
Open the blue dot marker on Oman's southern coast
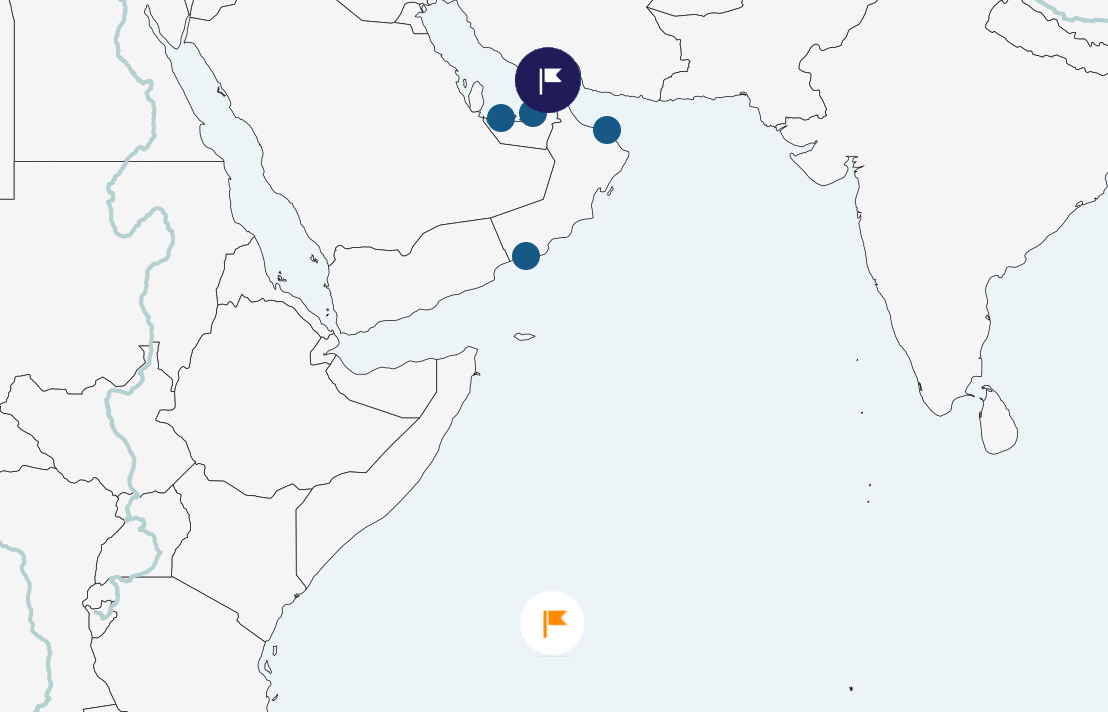click(x=526, y=256)
